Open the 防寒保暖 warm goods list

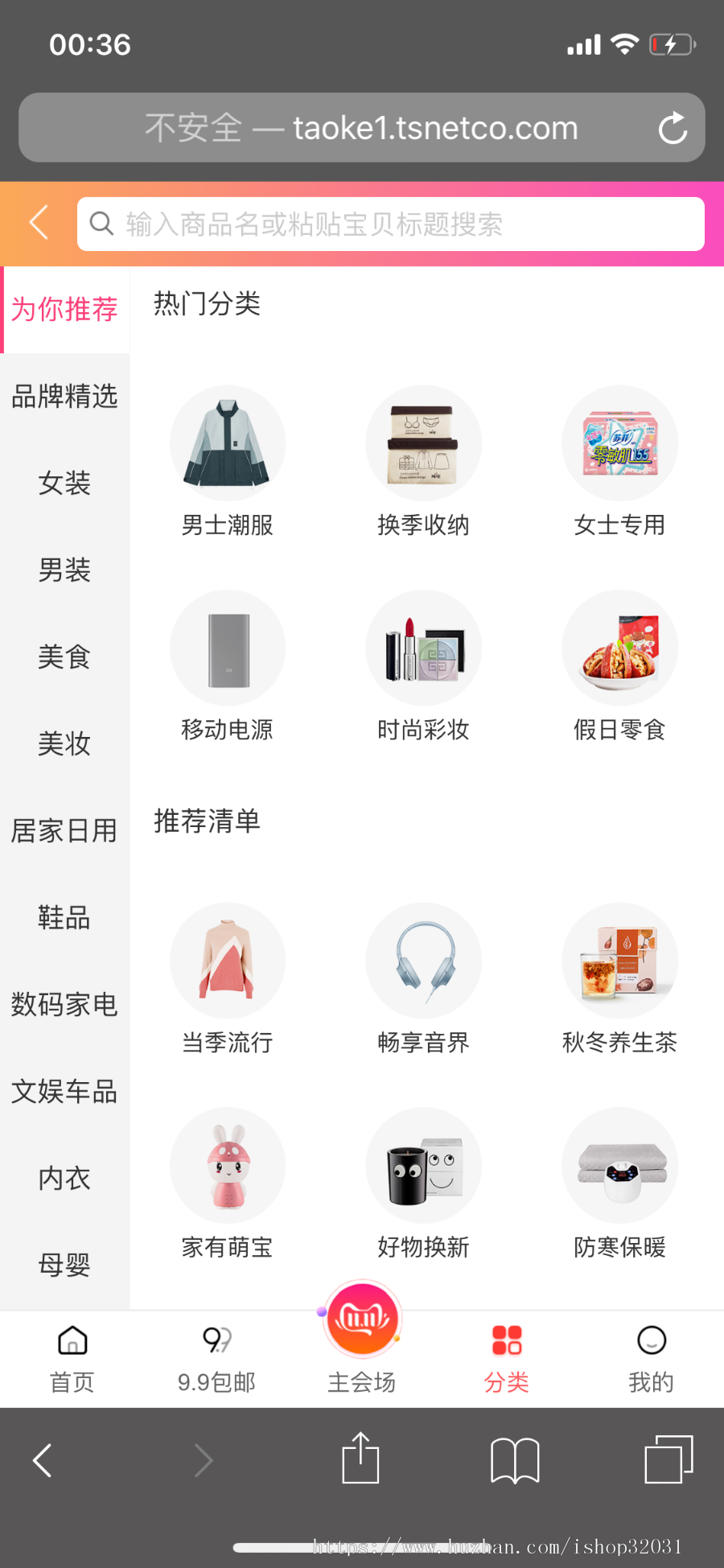click(619, 1165)
